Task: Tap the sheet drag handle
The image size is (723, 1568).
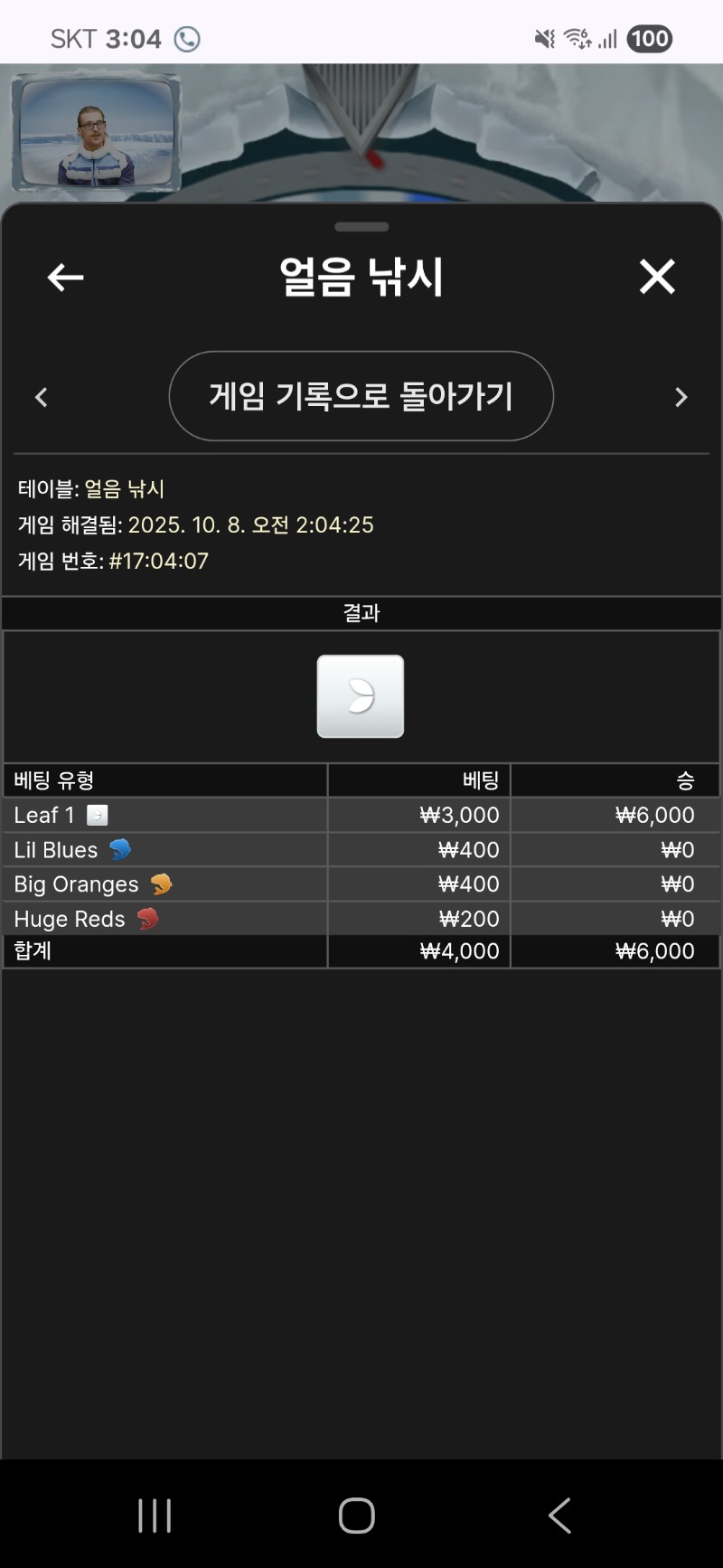Action: click(361, 227)
